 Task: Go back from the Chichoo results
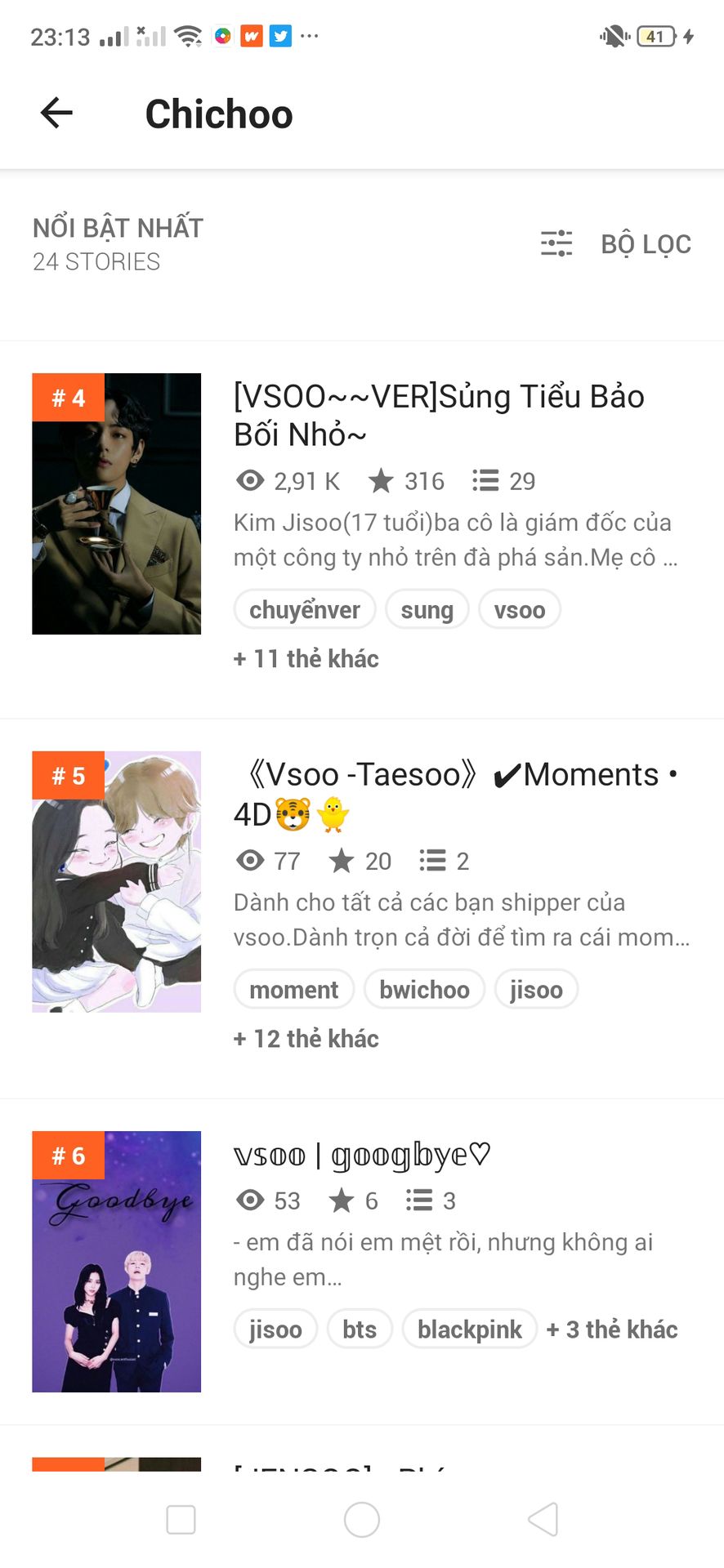click(x=56, y=113)
